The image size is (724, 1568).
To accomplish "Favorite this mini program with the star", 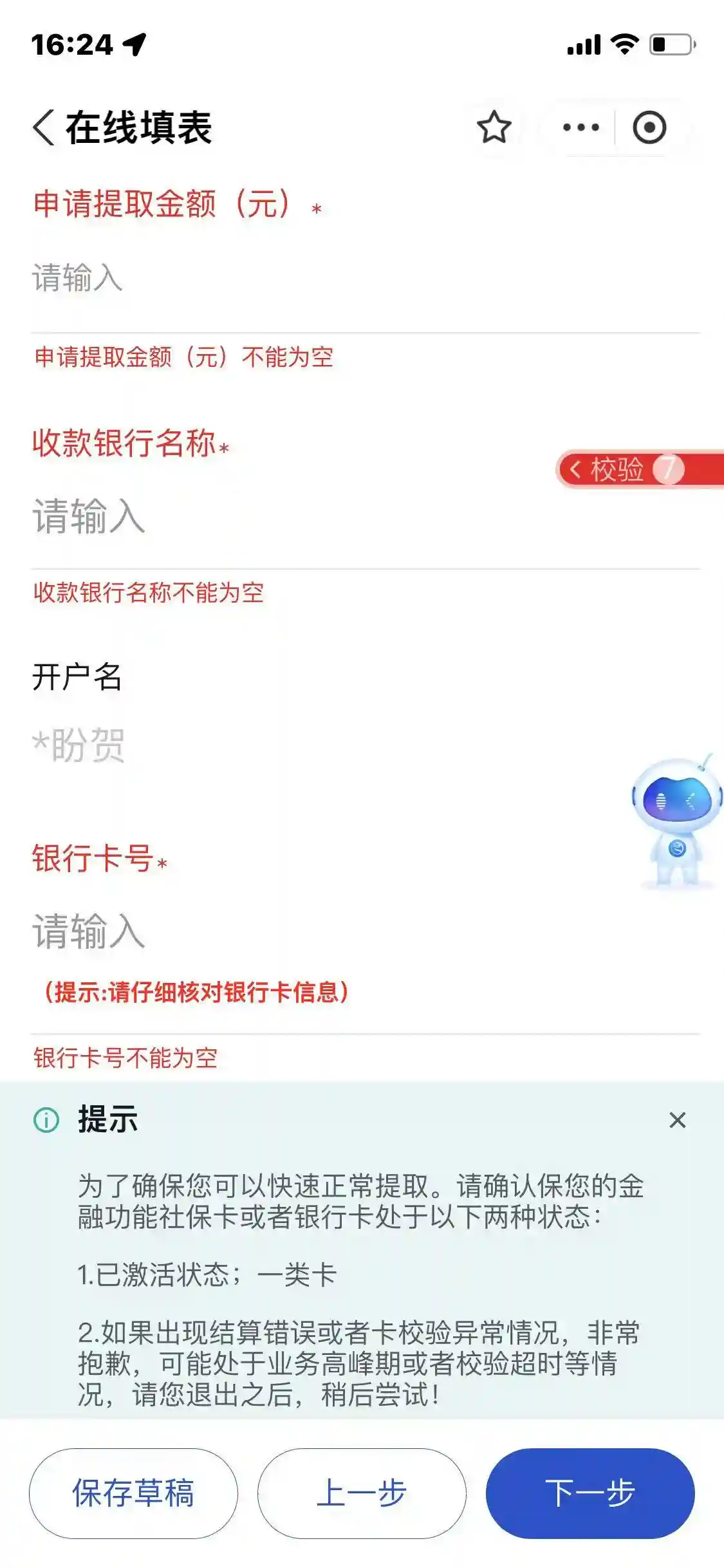I will click(x=494, y=127).
